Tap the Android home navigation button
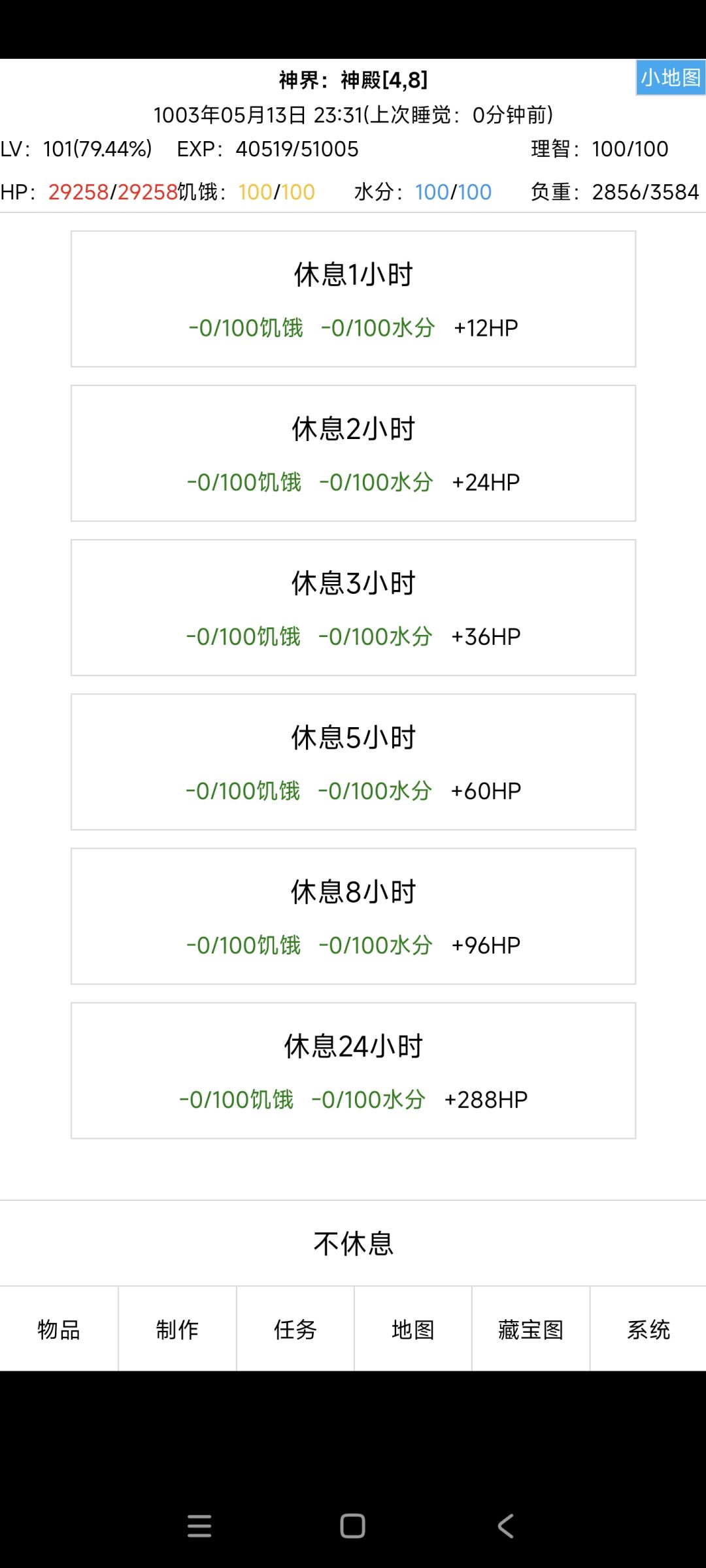 pyautogui.click(x=352, y=1525)
